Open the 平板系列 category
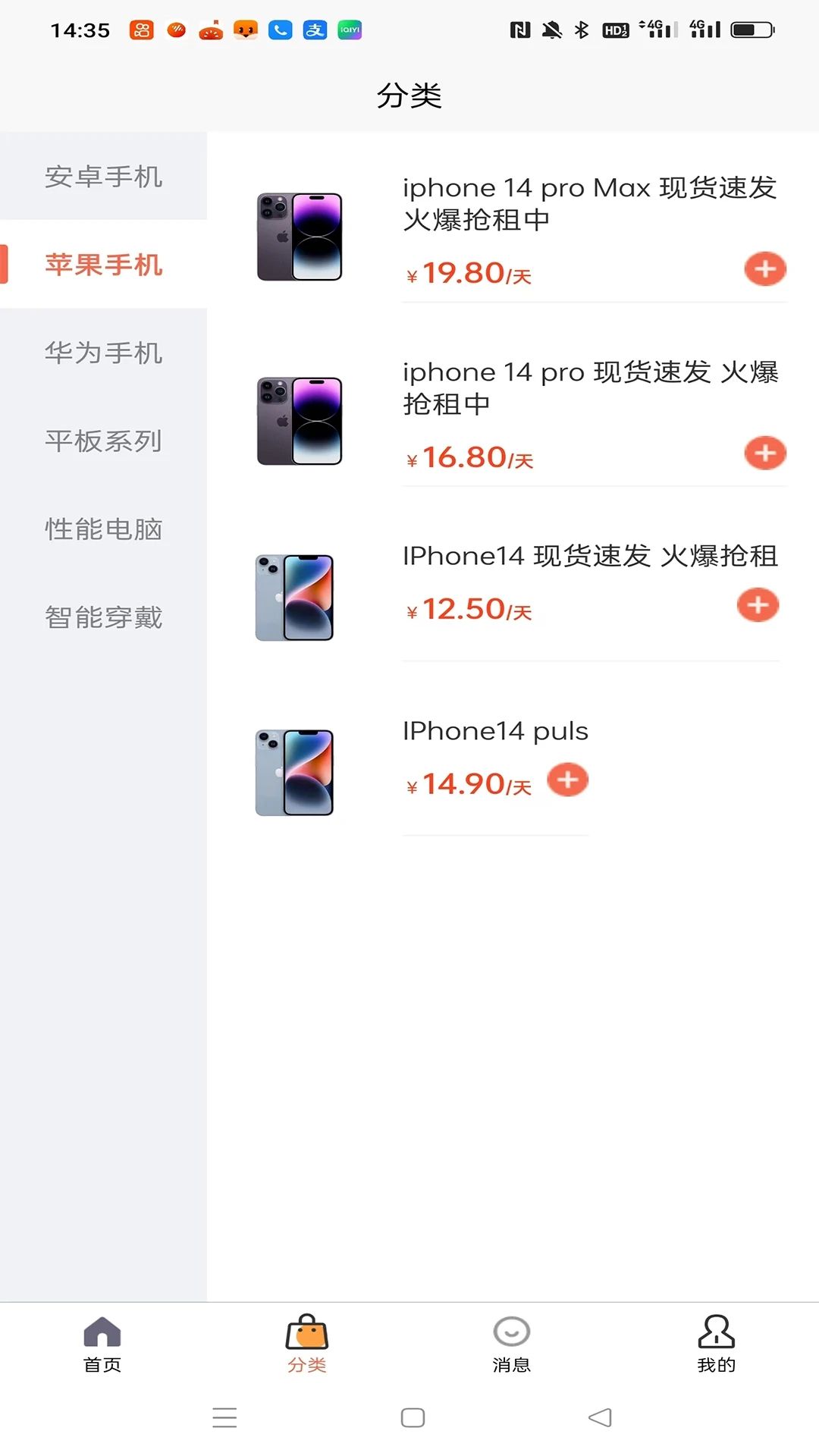Image resolution: width=819 pixels, height=1456 pixels. (103, 441)
